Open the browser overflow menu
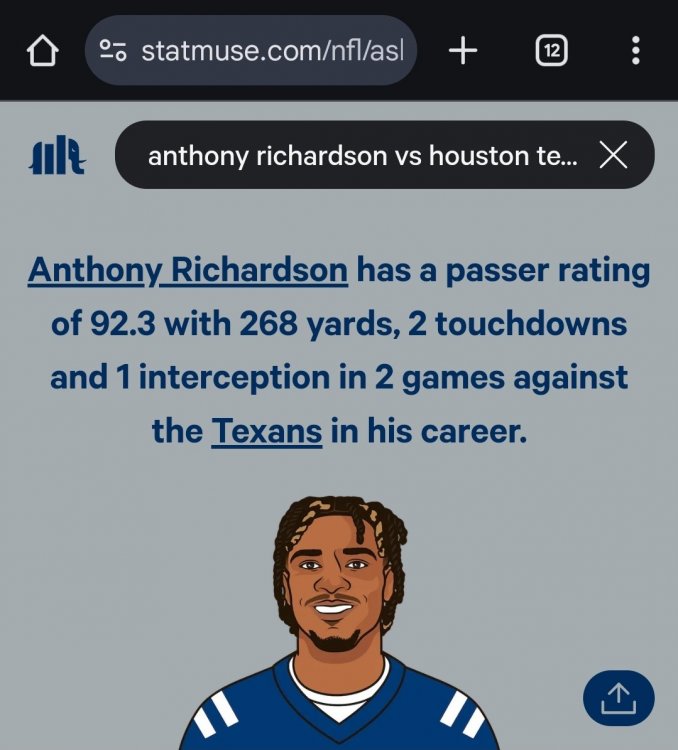The width and height of the screenshot is (678, 750). tap(635, 51)
